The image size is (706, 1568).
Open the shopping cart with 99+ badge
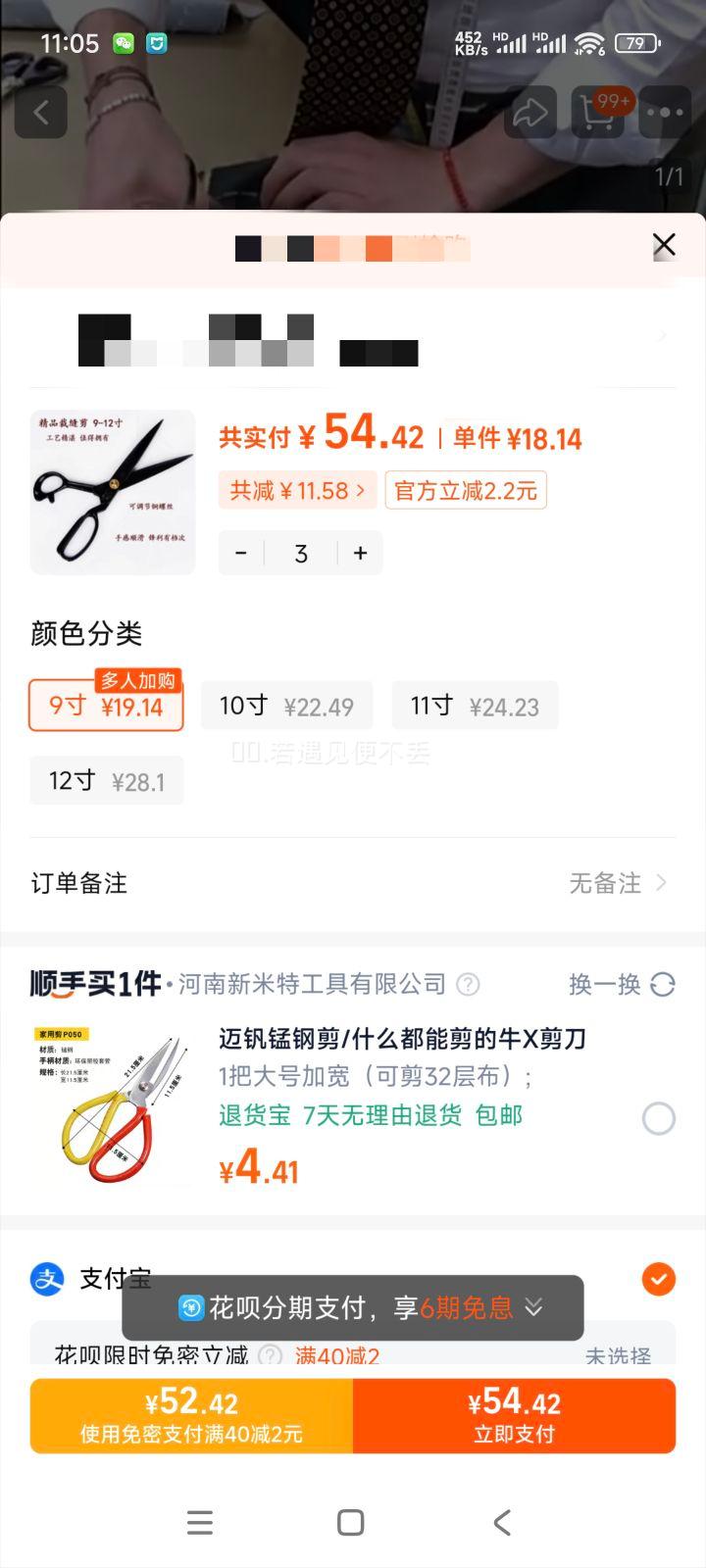point(597,112)
